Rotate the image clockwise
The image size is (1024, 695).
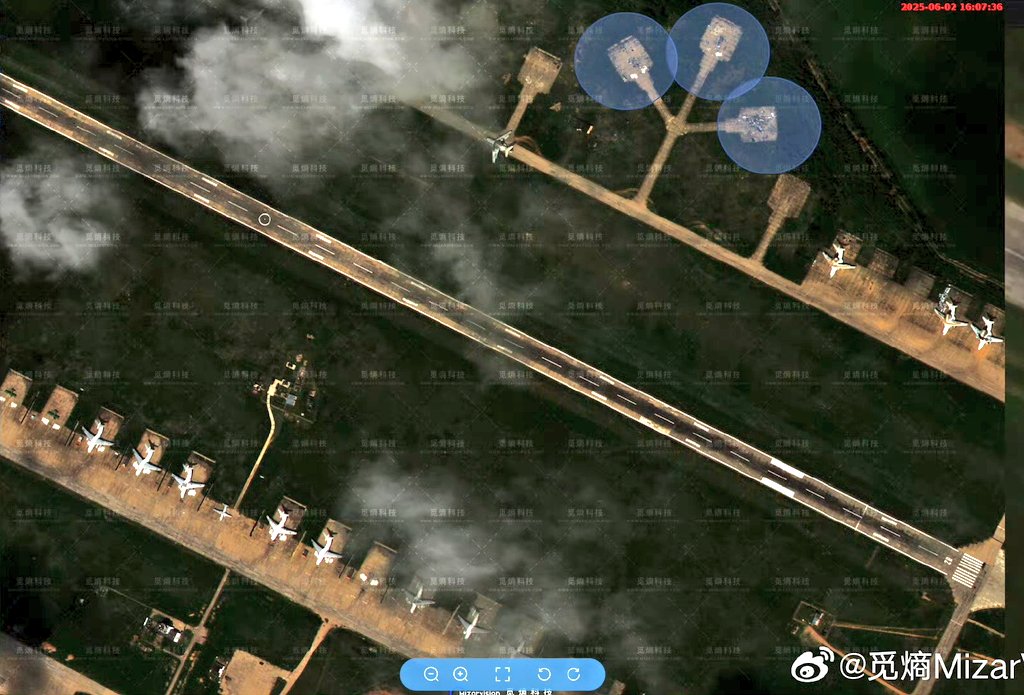click(x=574, y=675)
